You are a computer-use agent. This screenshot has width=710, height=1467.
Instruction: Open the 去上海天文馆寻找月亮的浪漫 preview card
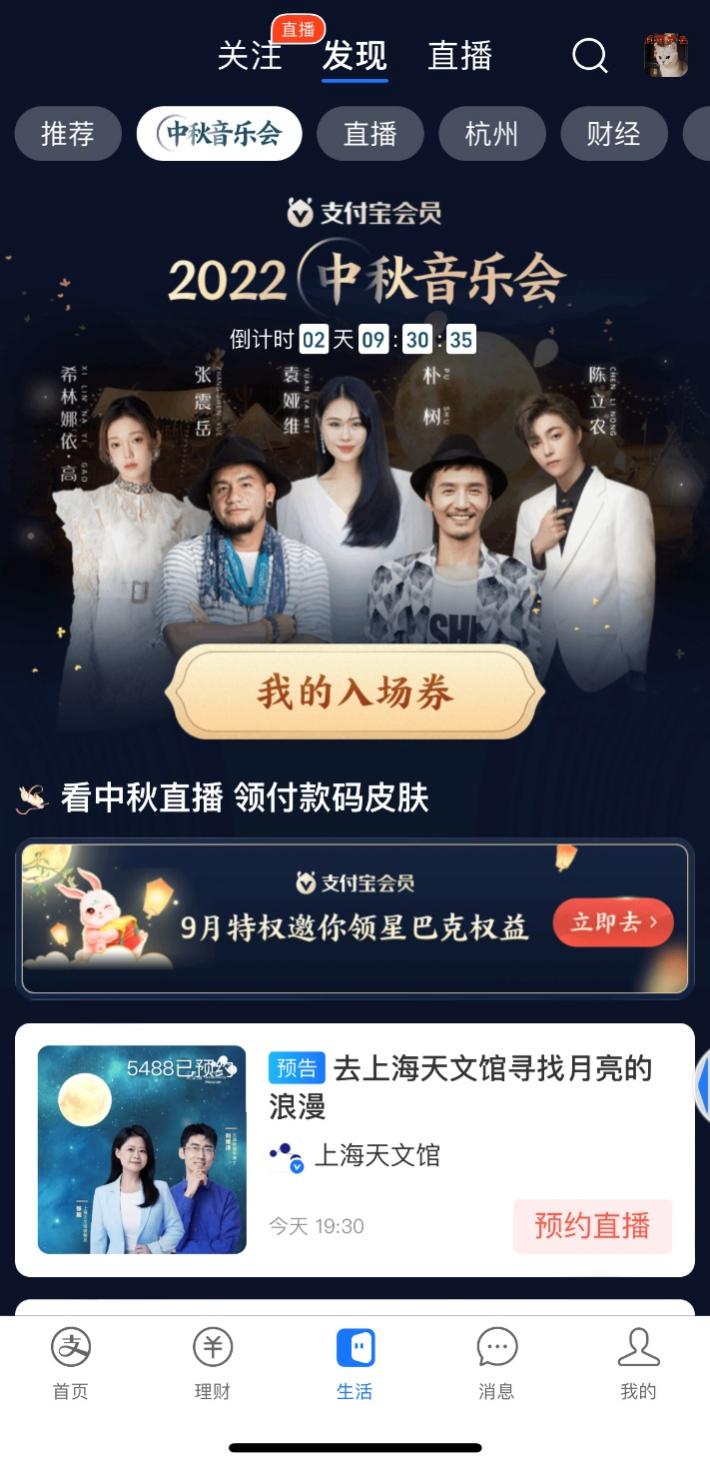coord(460,1087)
